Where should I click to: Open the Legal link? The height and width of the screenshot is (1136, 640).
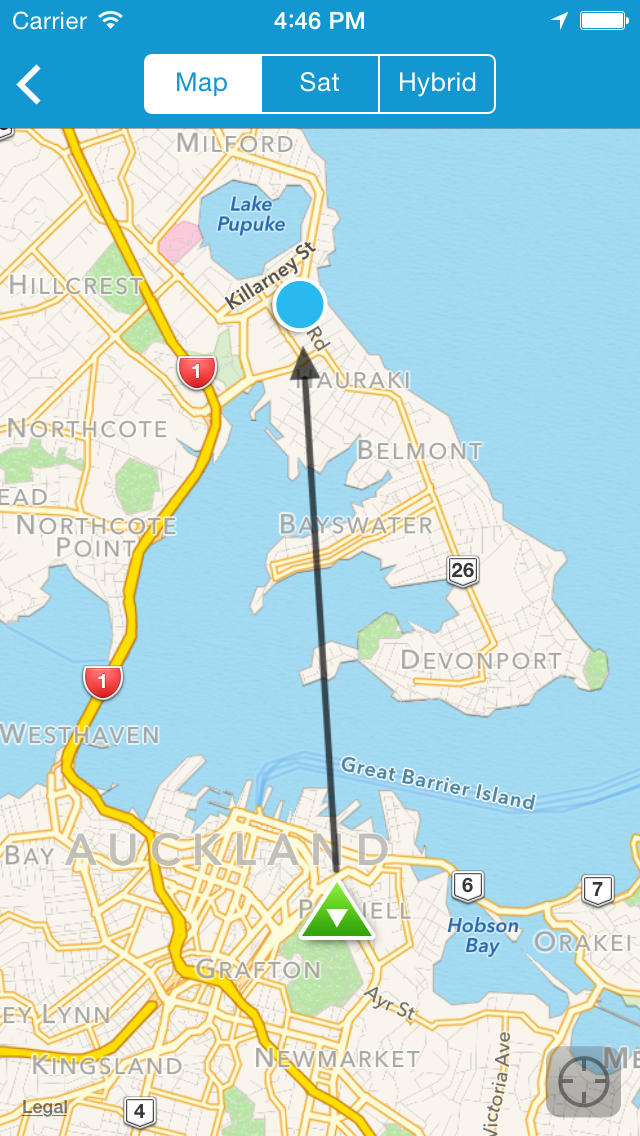(44, 1107)
